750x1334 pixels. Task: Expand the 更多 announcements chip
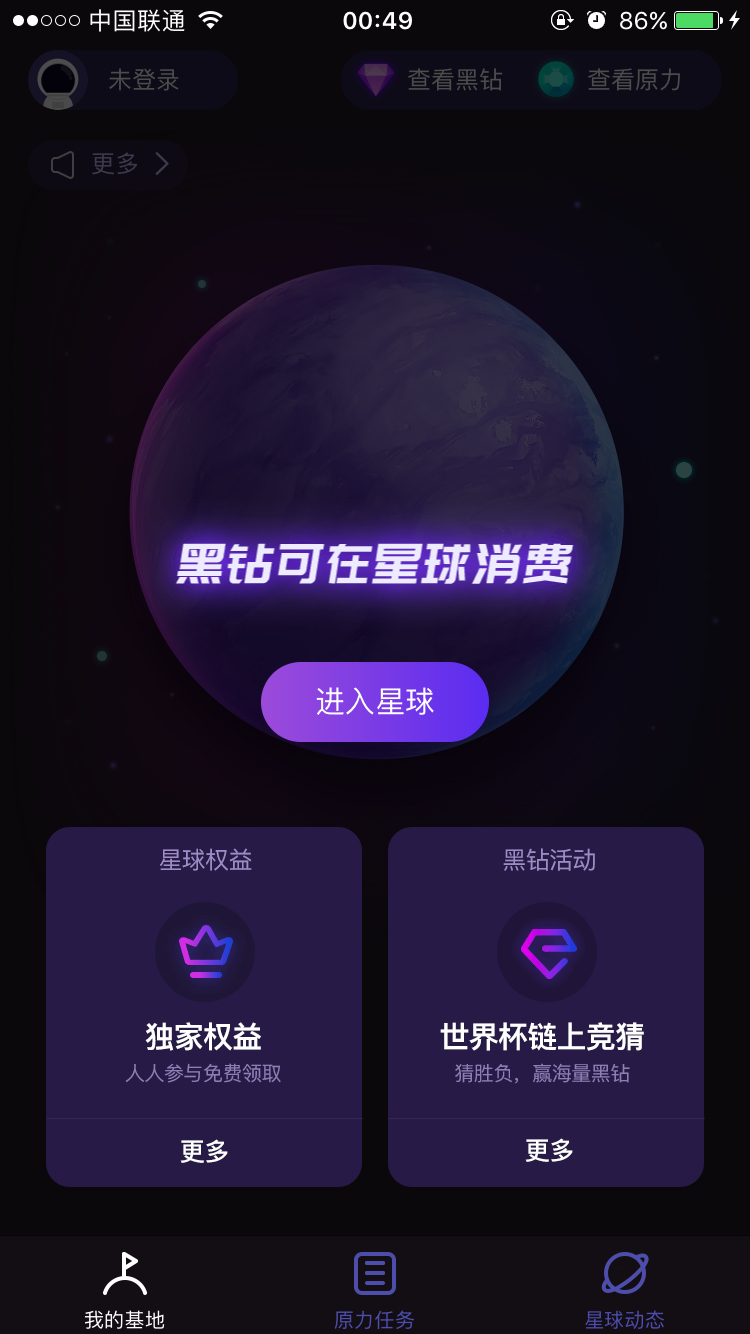click(108, 164)
